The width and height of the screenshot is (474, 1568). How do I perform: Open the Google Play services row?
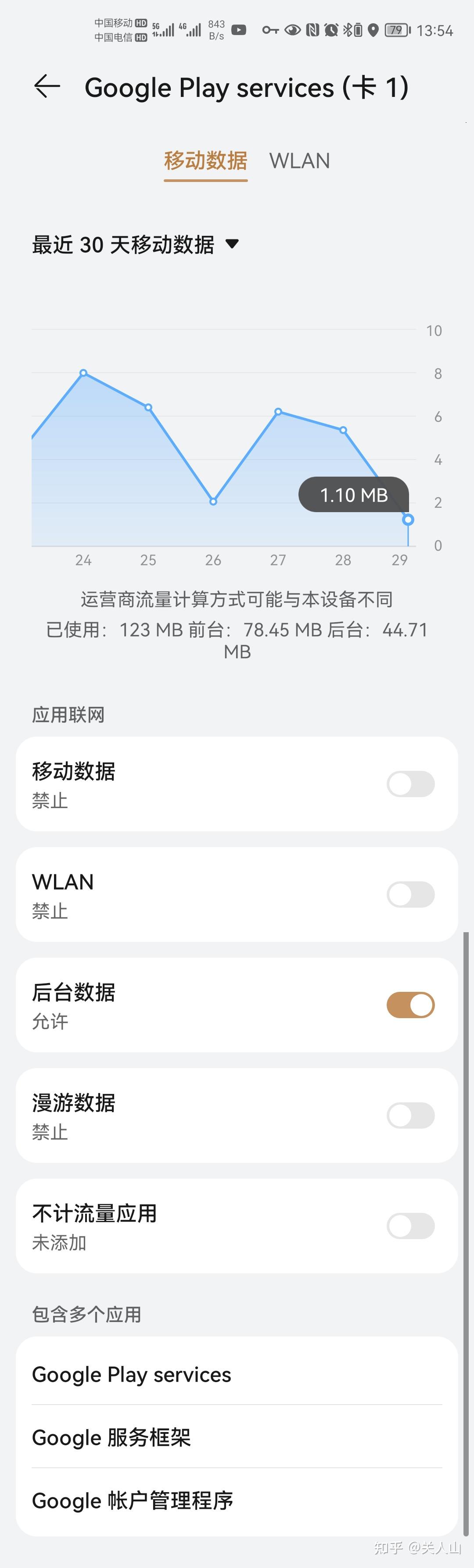point(237,1374)
